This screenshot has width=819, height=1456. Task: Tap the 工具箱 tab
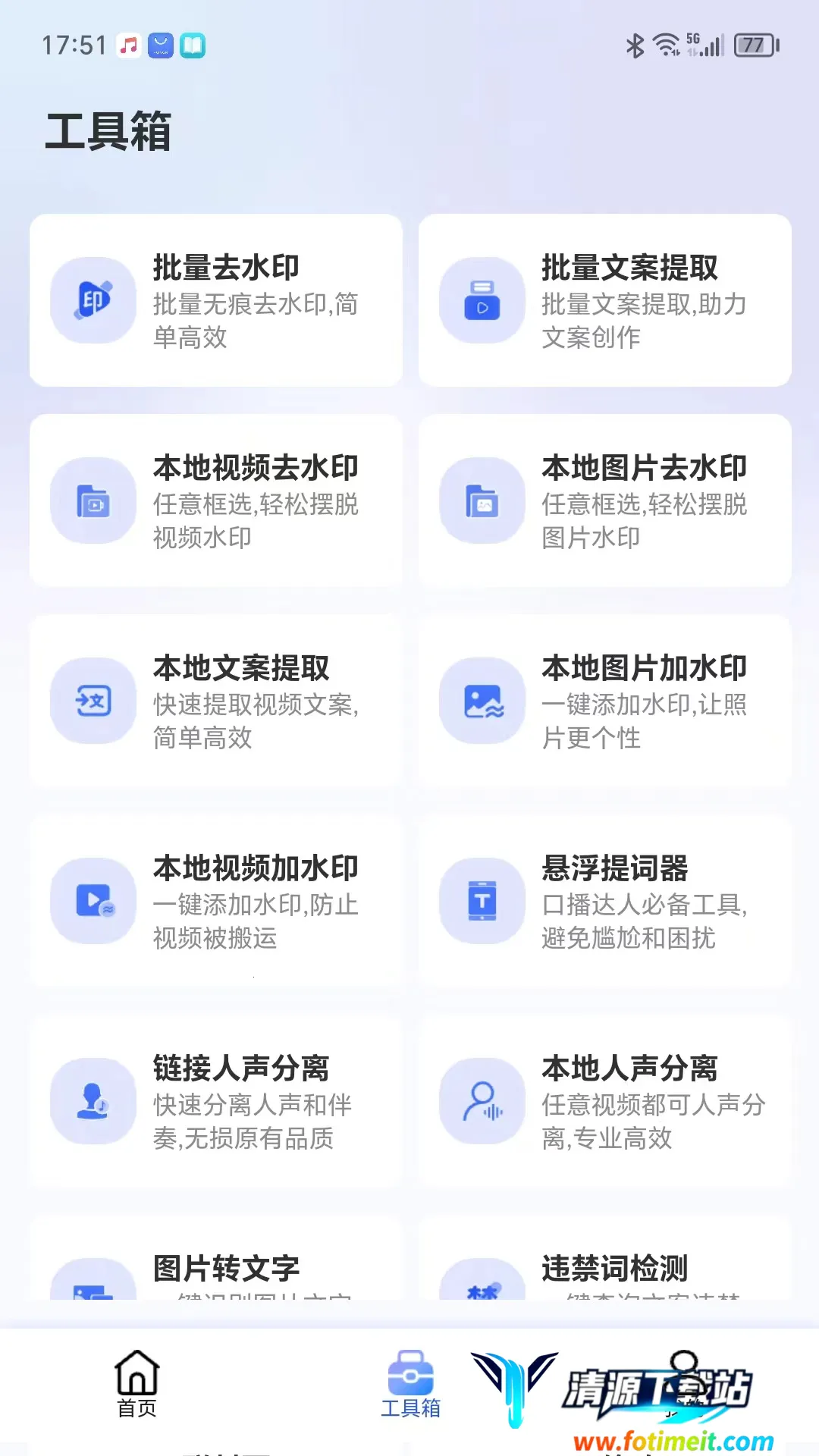410,1383
